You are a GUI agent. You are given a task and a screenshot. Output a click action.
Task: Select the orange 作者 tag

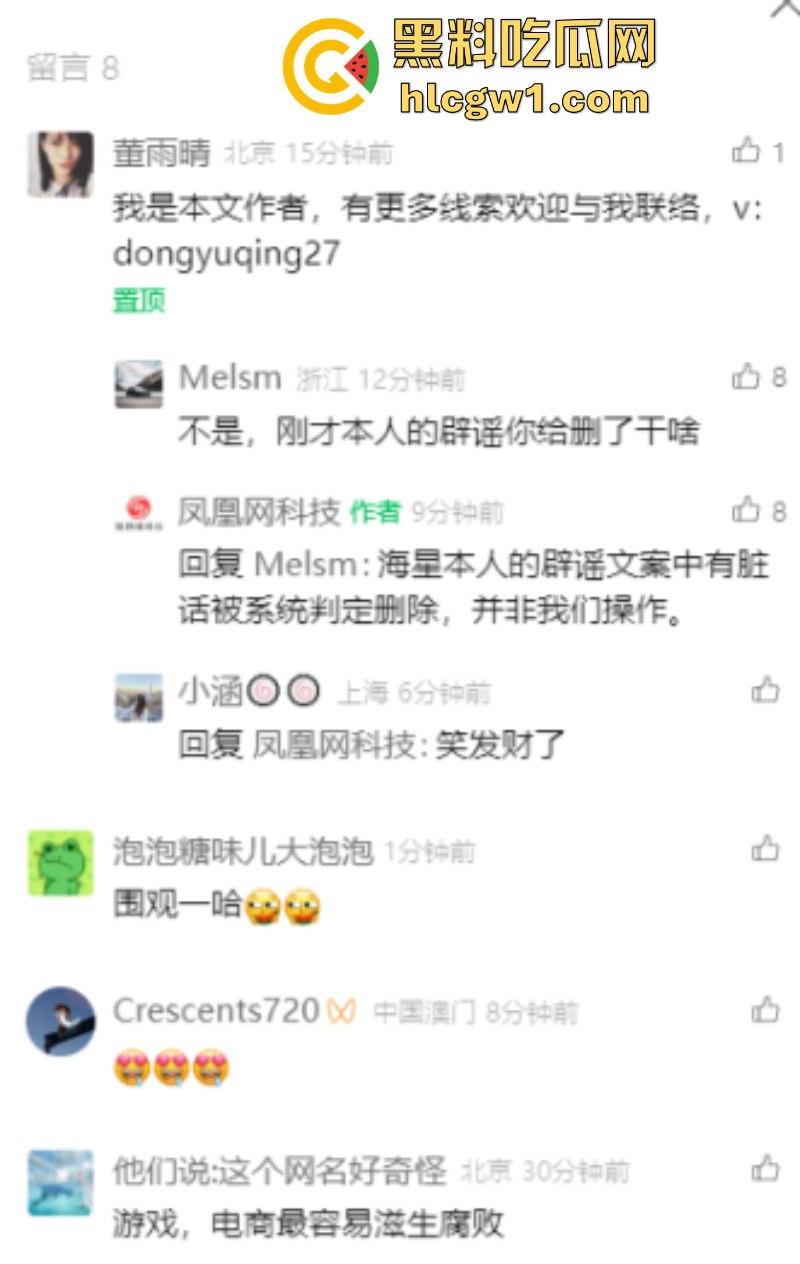pyautogui.click(x=370, y=510)
